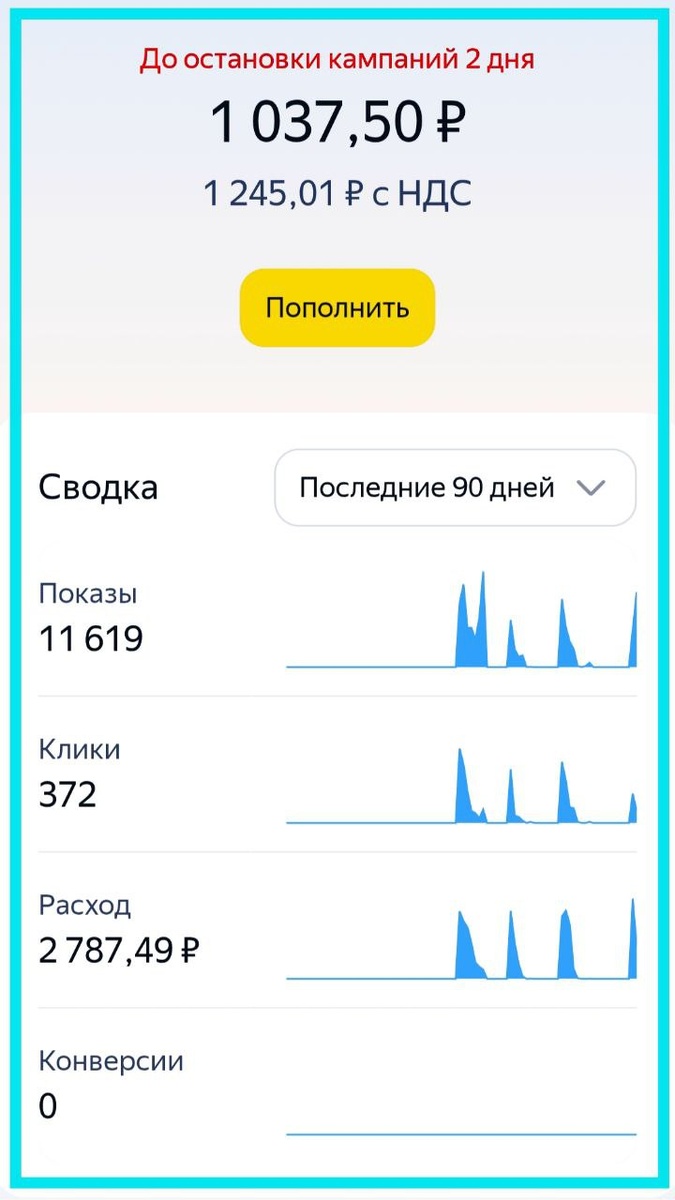
Task: Open the Последние 90 дней period dropdown
Action: click(455, 488)
